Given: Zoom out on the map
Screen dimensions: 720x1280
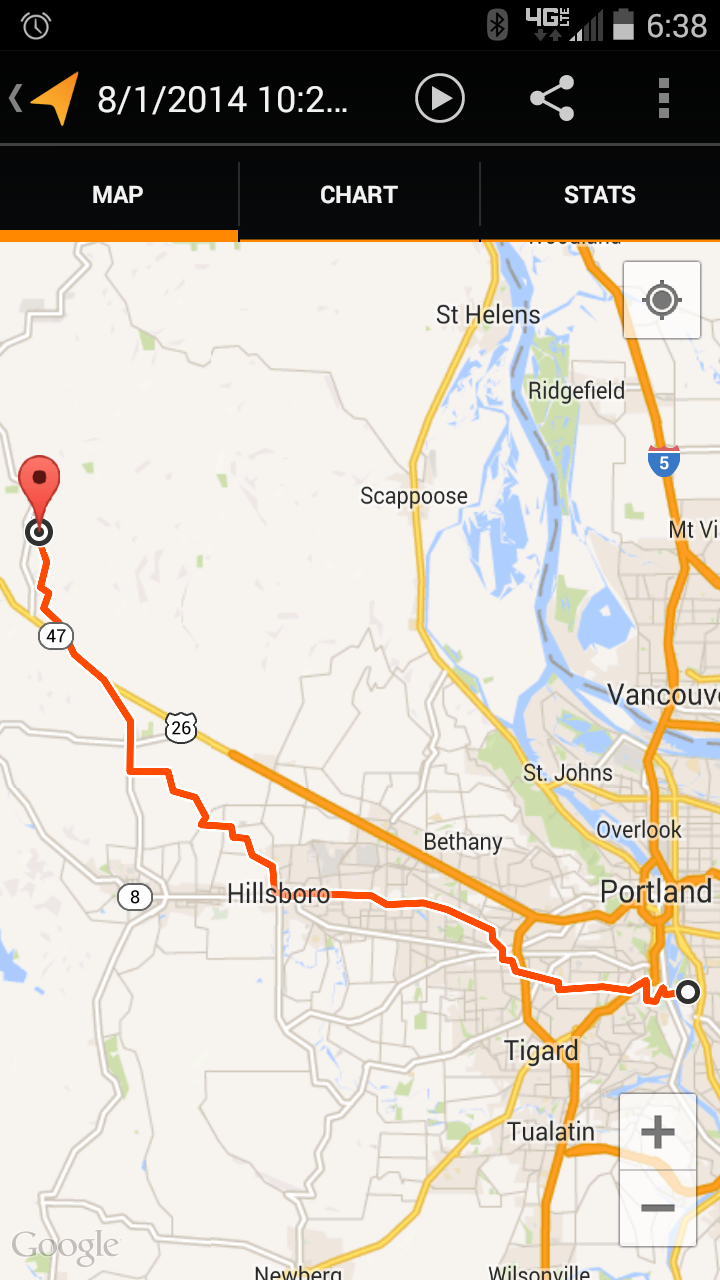Looking at the screenshot, I should click(658, 1208).
